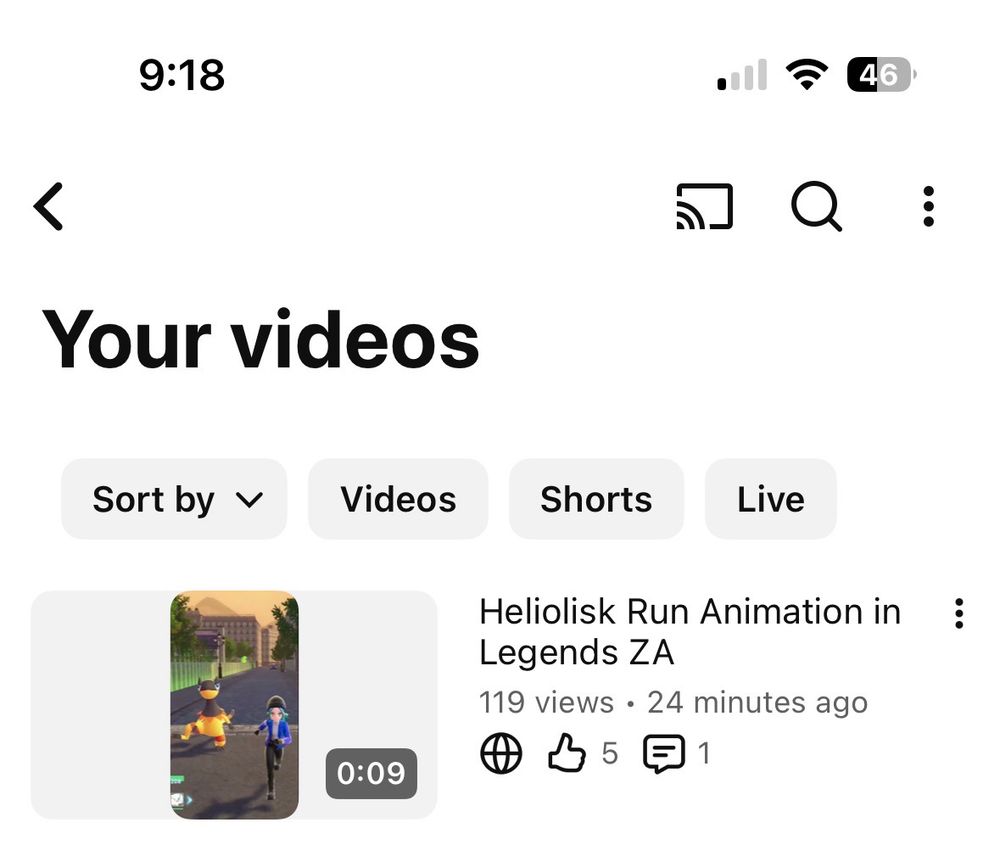Open more options for the Heliolisk video
The width and height of the screenshot is (1000, 846).
coord(958,613)
